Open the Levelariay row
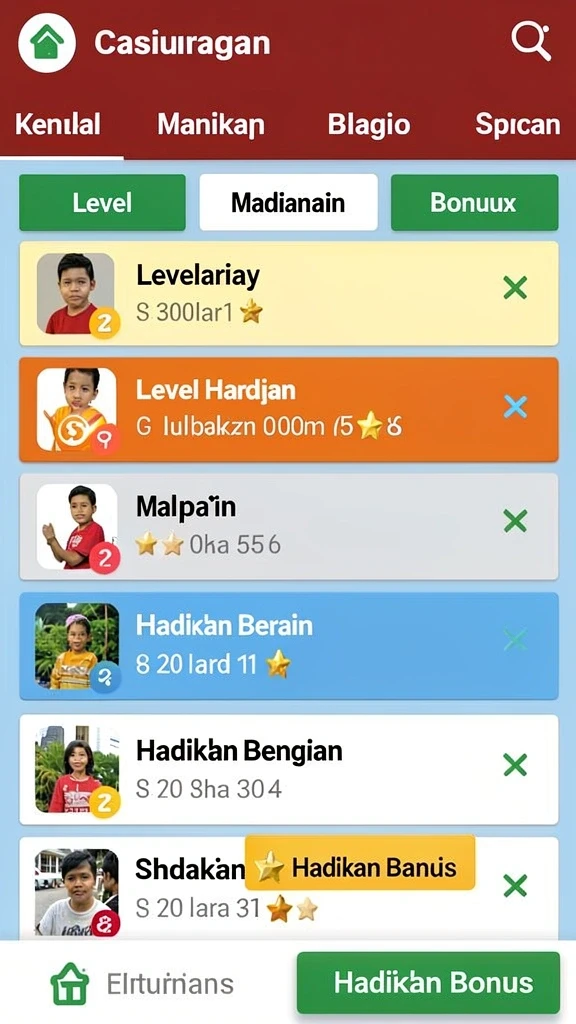The height and width of the screenshot is (1024, 576). click(x=289, y=293)
